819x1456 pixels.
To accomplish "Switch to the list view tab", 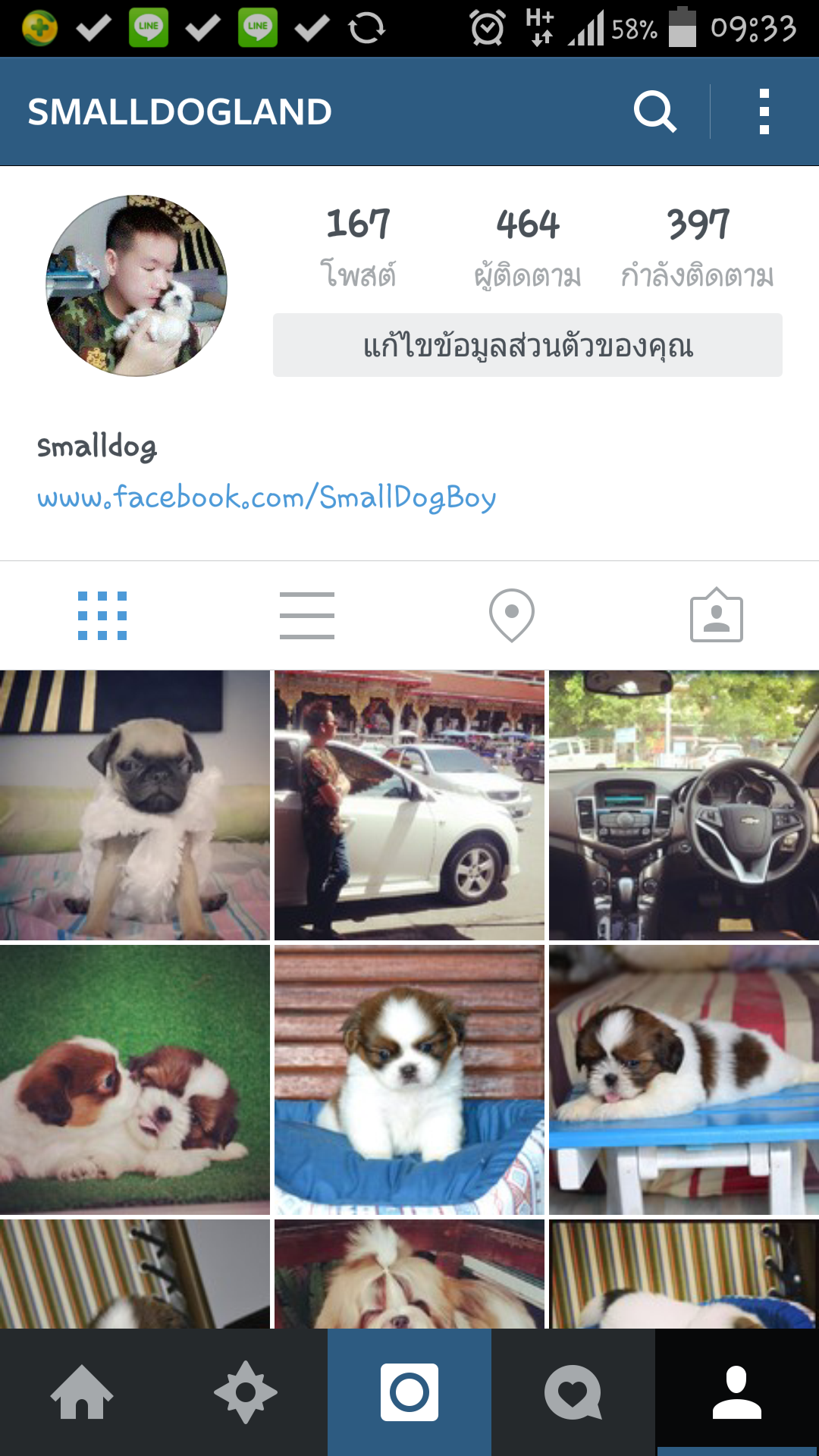I will [x=307, y=616].
